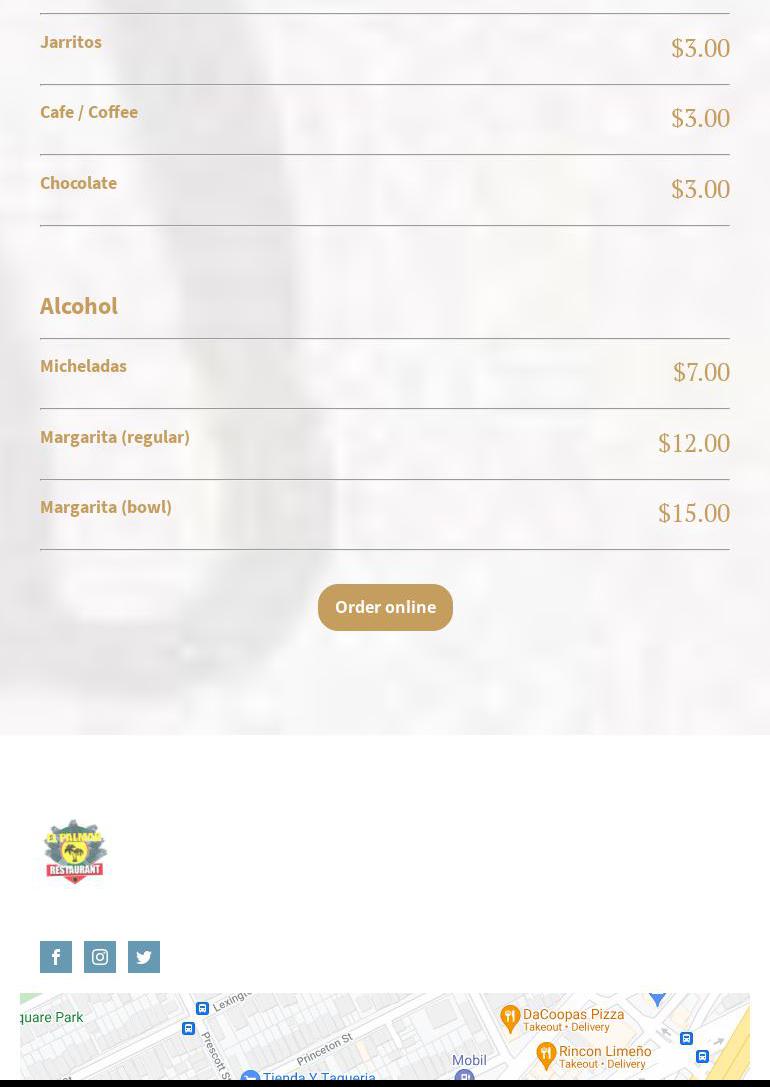Image resolution: width=770 pixels, height=1087 pixels.
Task: Tap the Order online button
Action: coord(385,607)
